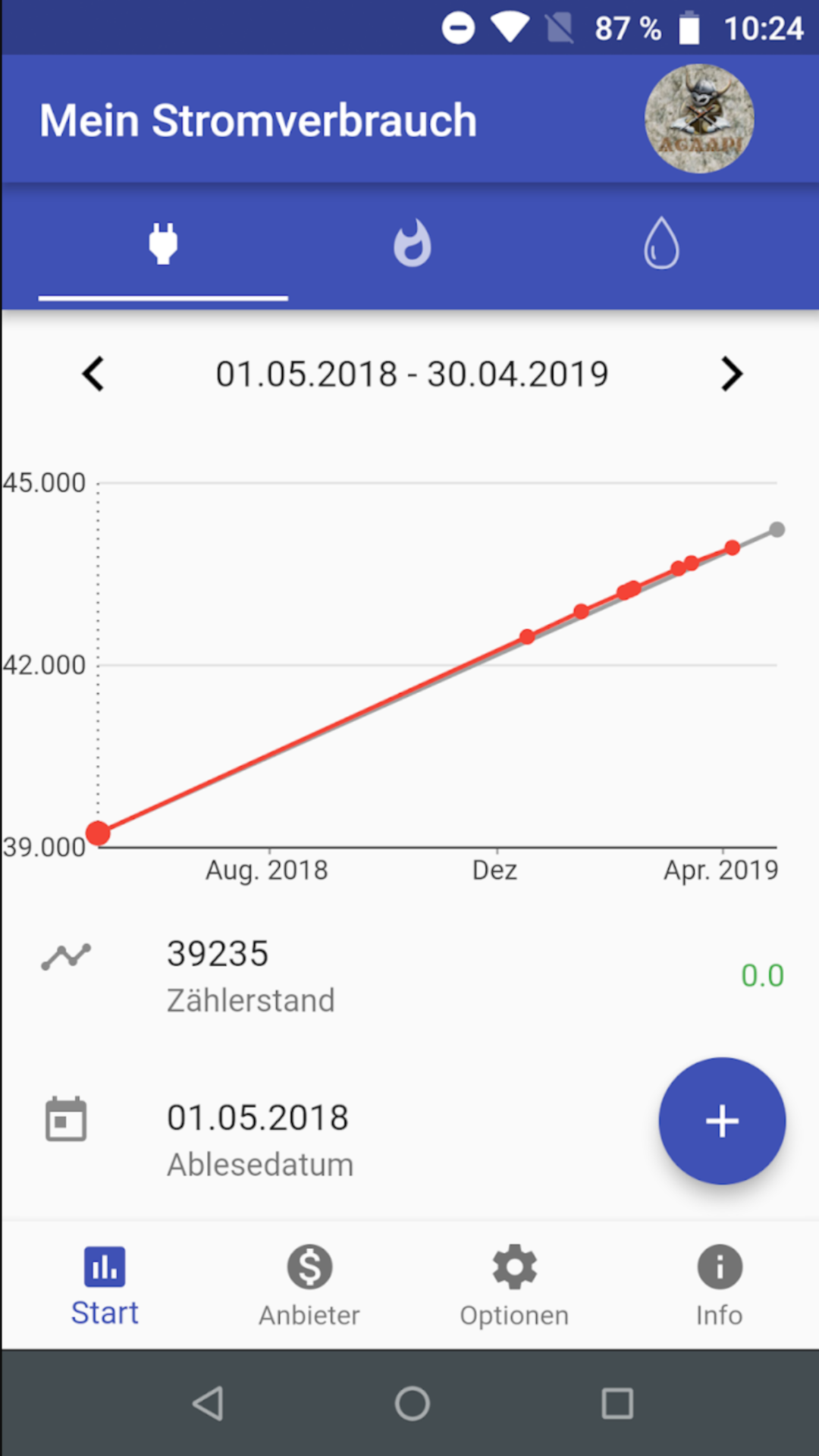Add a new meter reading

[x=722, y=1121]
